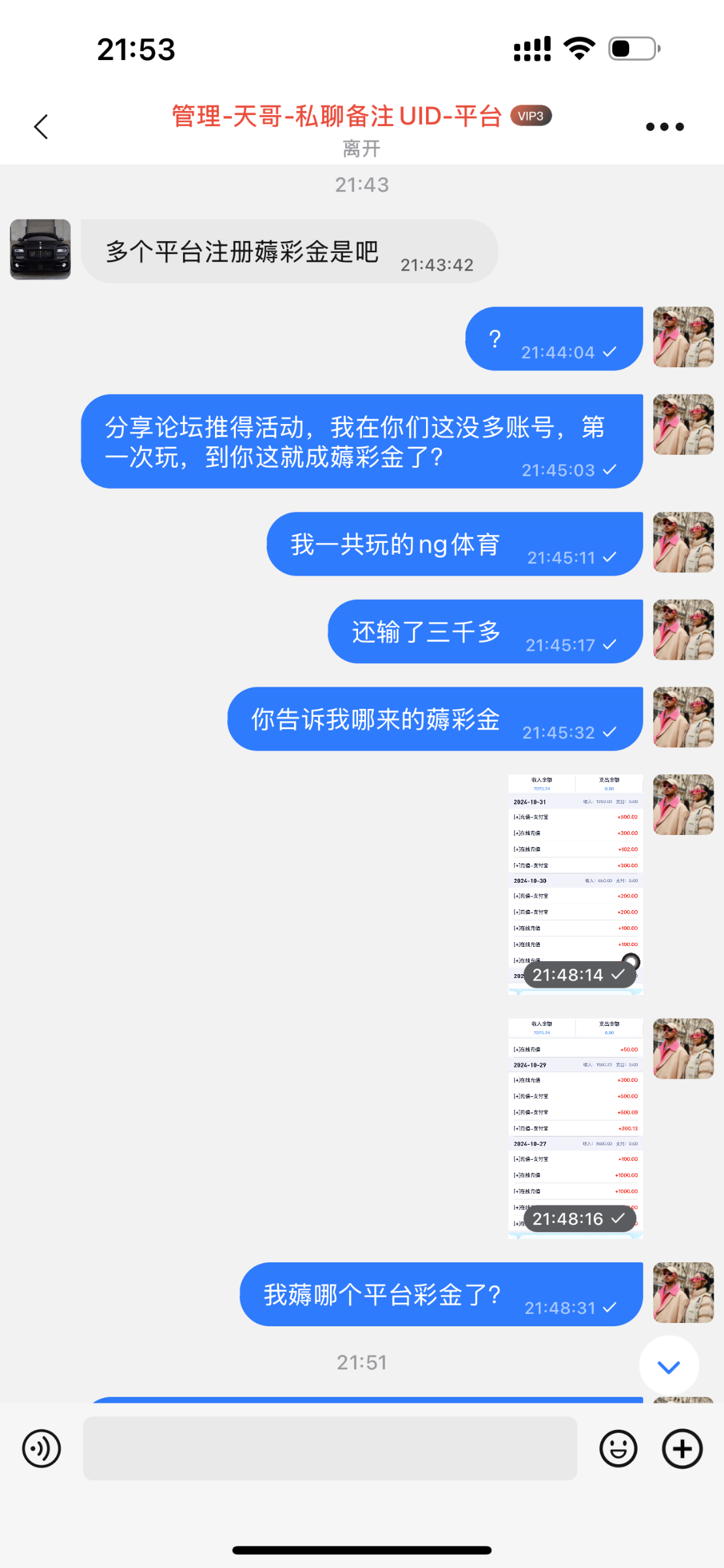Open the plus attachment menu
The width and height of the screenshot is (724, 1568).
pos(682,1448)
